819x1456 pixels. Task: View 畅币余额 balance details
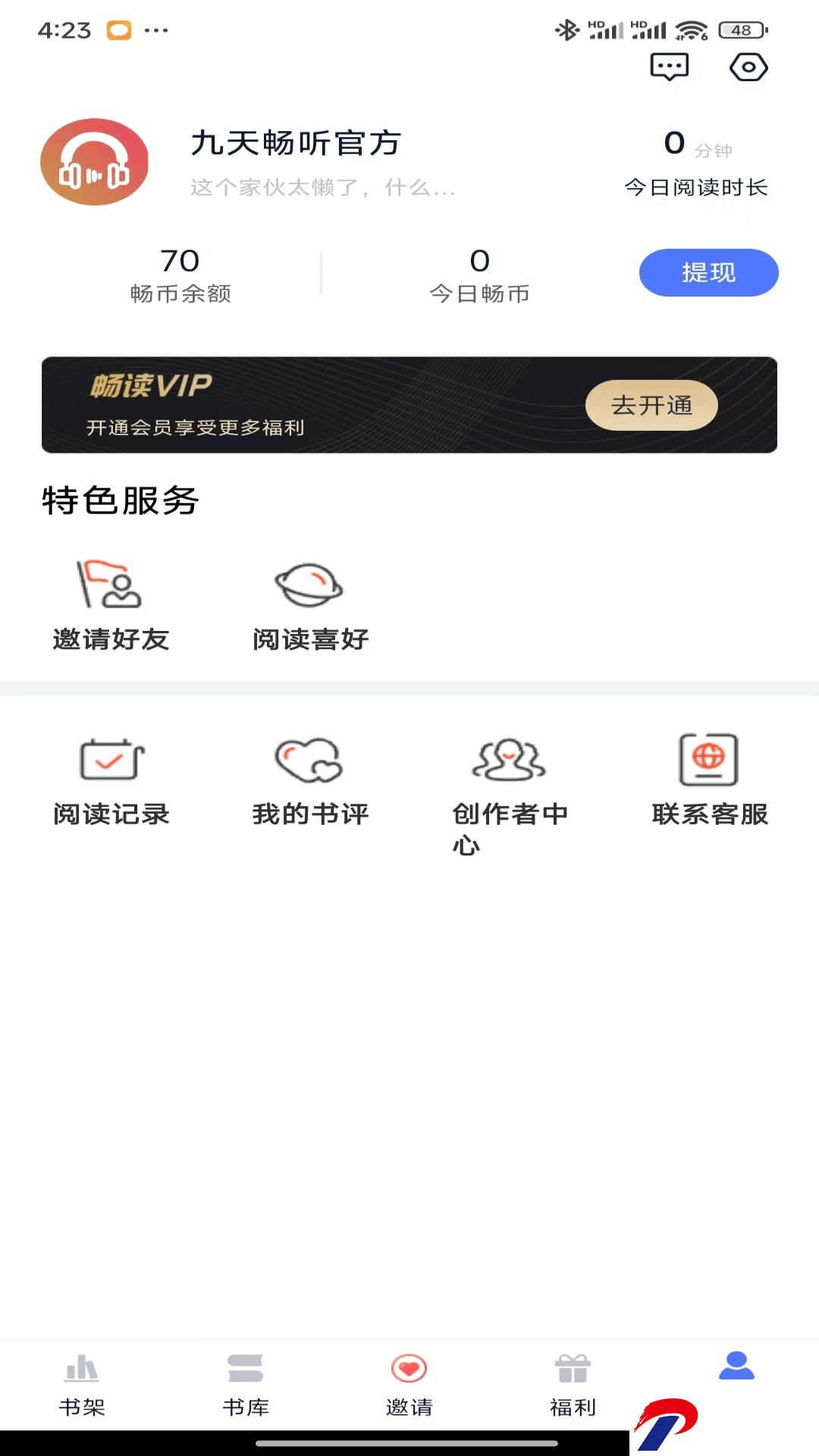[x=180, y=275]
